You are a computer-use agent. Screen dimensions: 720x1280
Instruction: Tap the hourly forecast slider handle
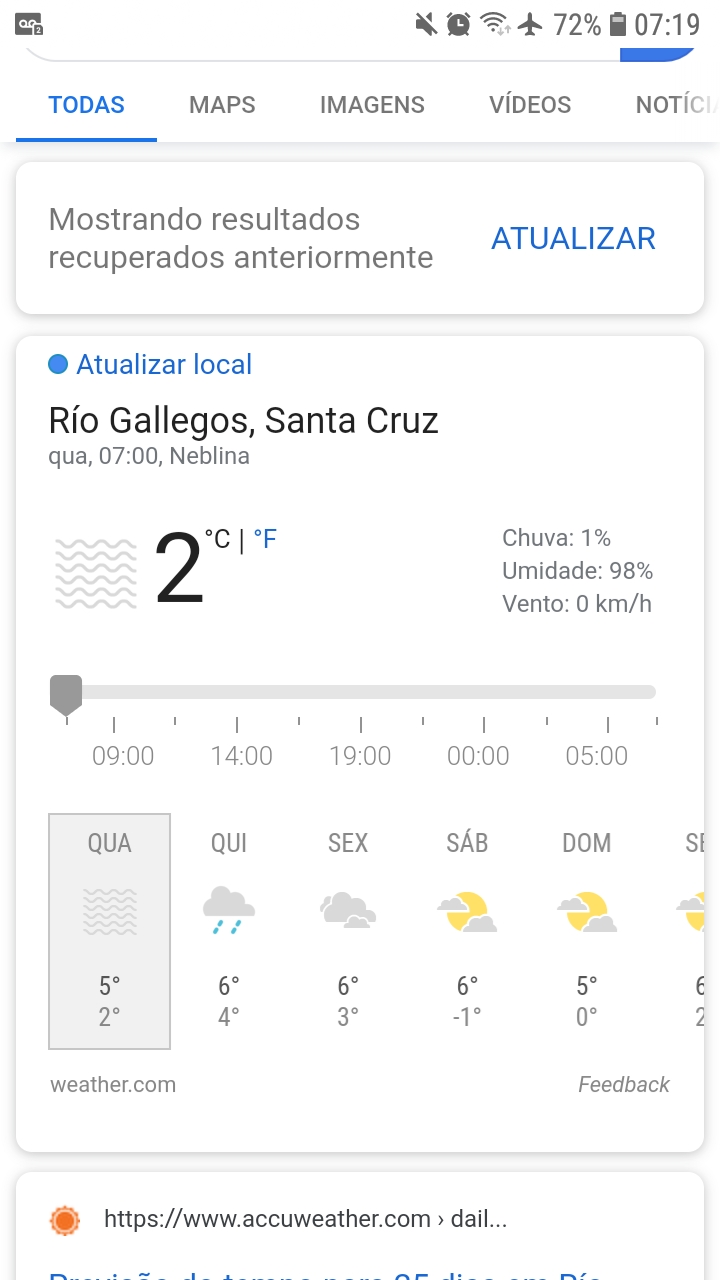pos(66,694)
